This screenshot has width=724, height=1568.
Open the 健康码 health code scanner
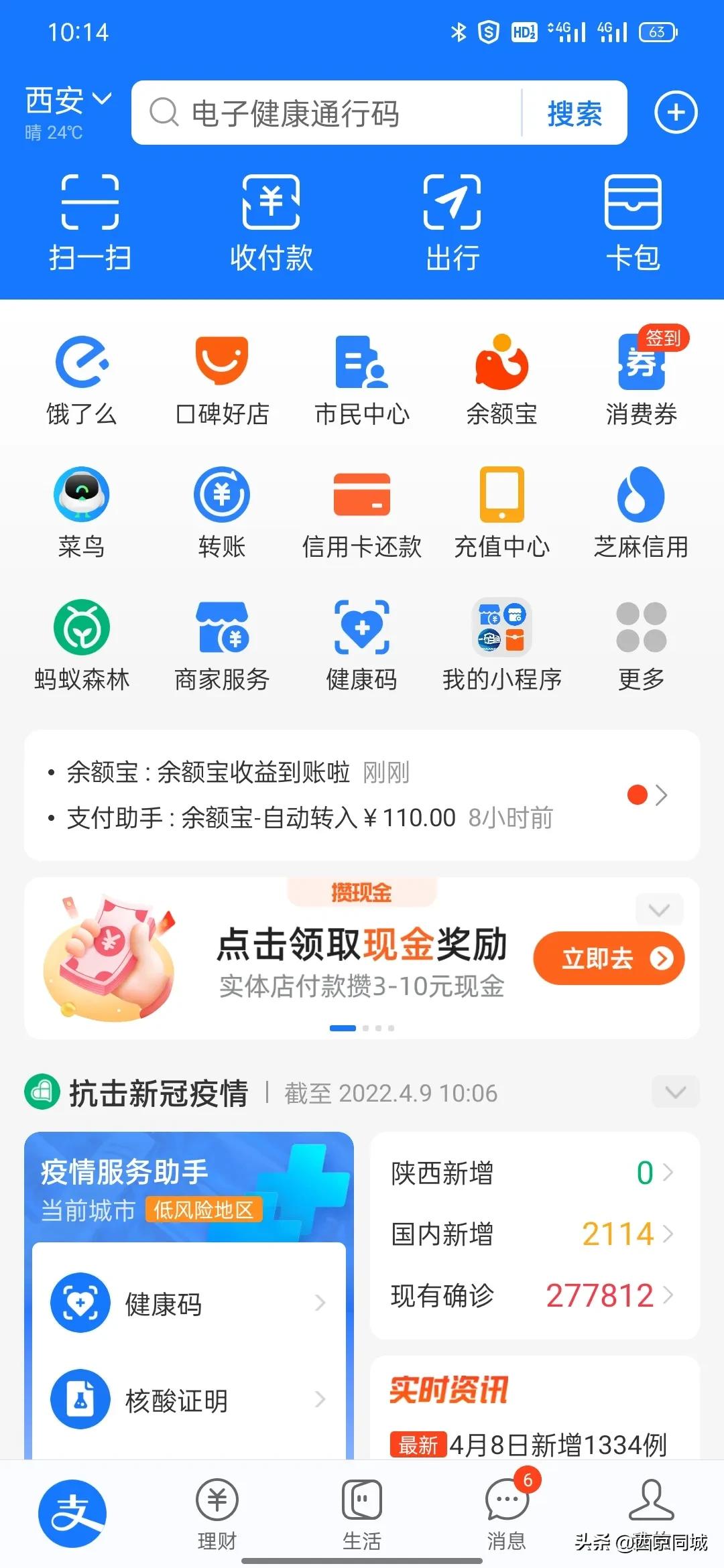[x=362, y=642]
